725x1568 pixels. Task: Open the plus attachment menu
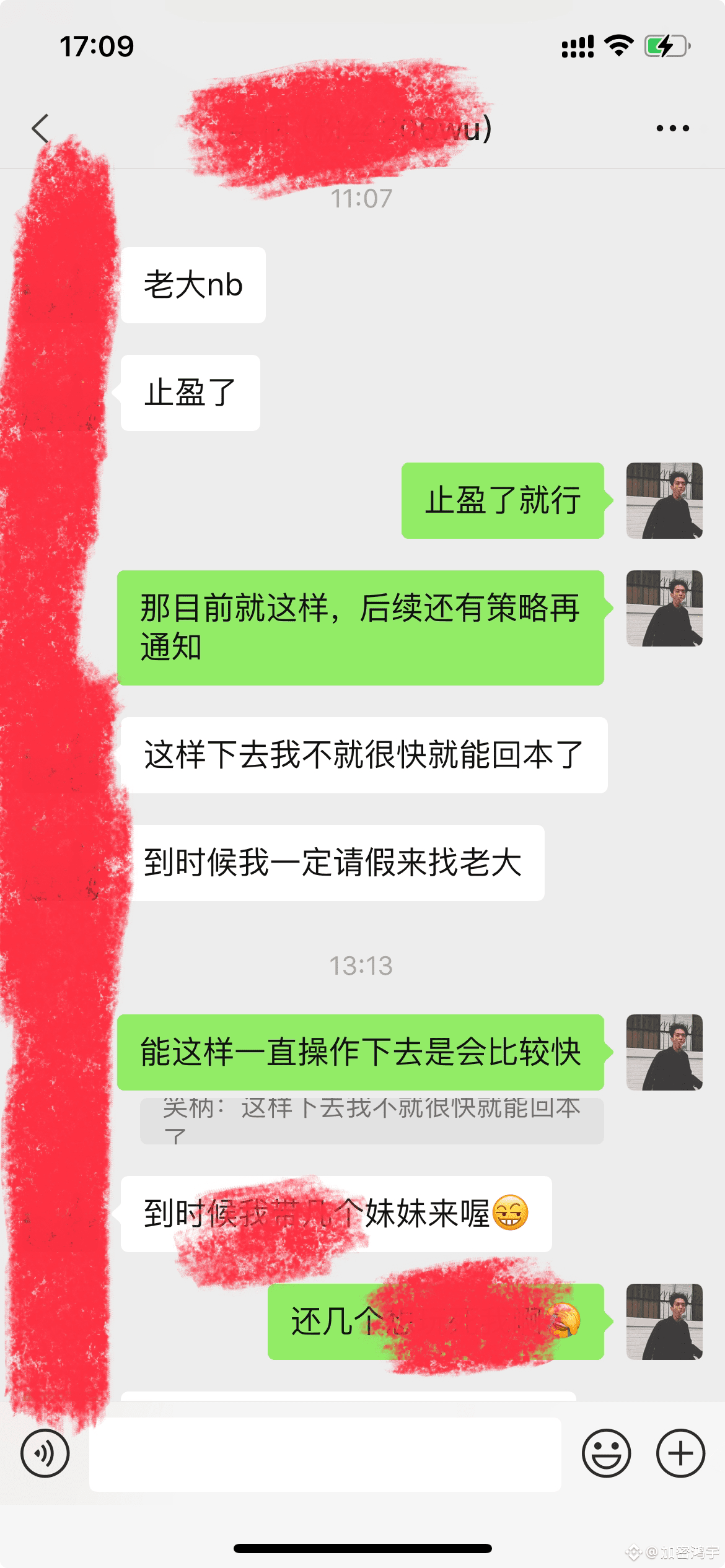point(680,1453)
